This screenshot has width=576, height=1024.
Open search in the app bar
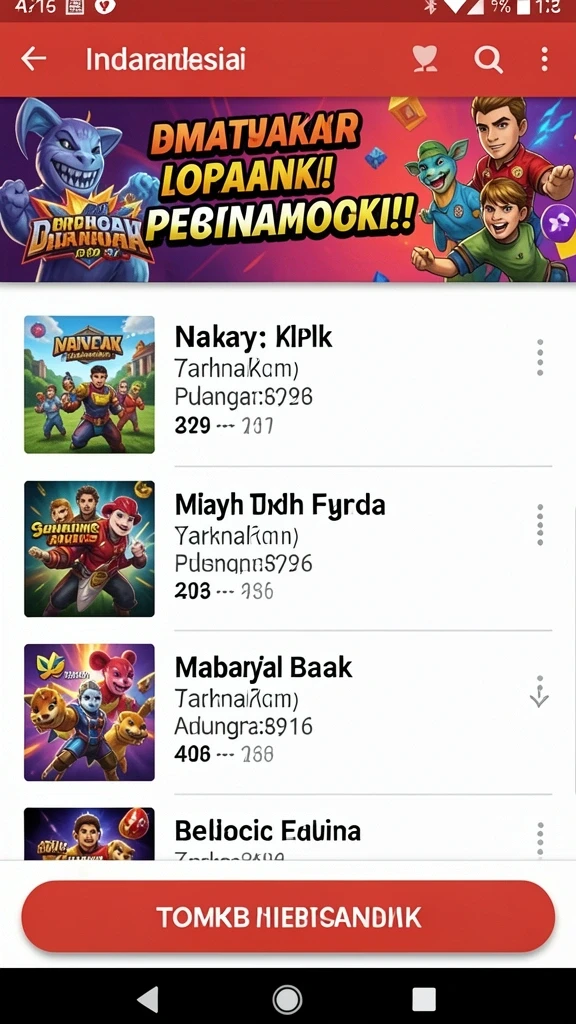coord(488,60)
